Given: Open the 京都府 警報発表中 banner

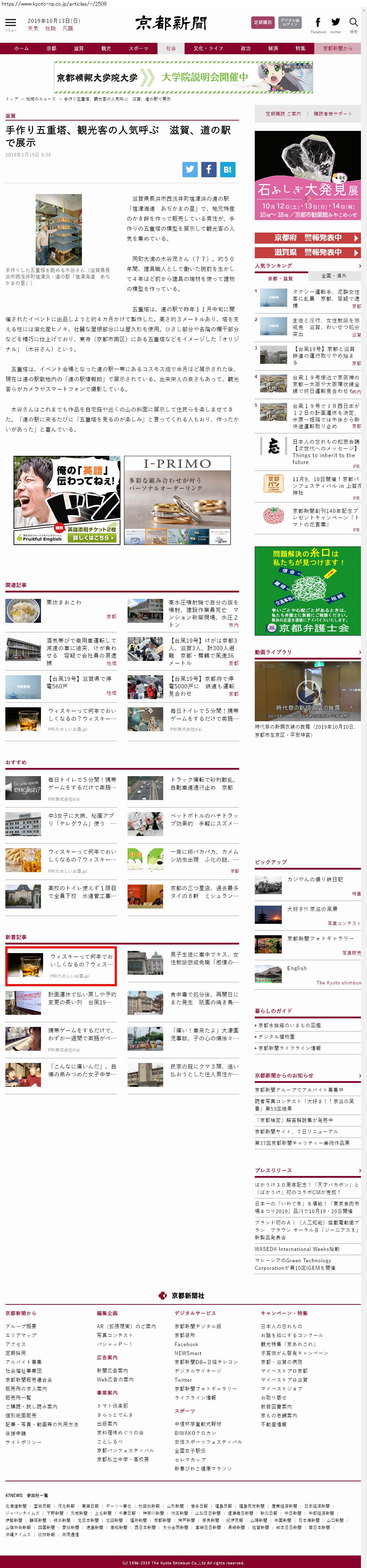Looking at the screenshot, I should tap(307, 238).
